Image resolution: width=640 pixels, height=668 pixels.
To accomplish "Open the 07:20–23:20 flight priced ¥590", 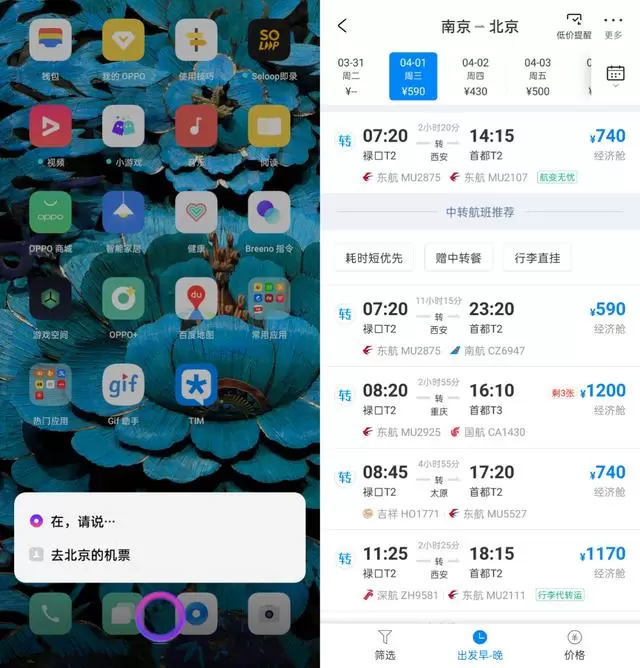I will 480,327.
